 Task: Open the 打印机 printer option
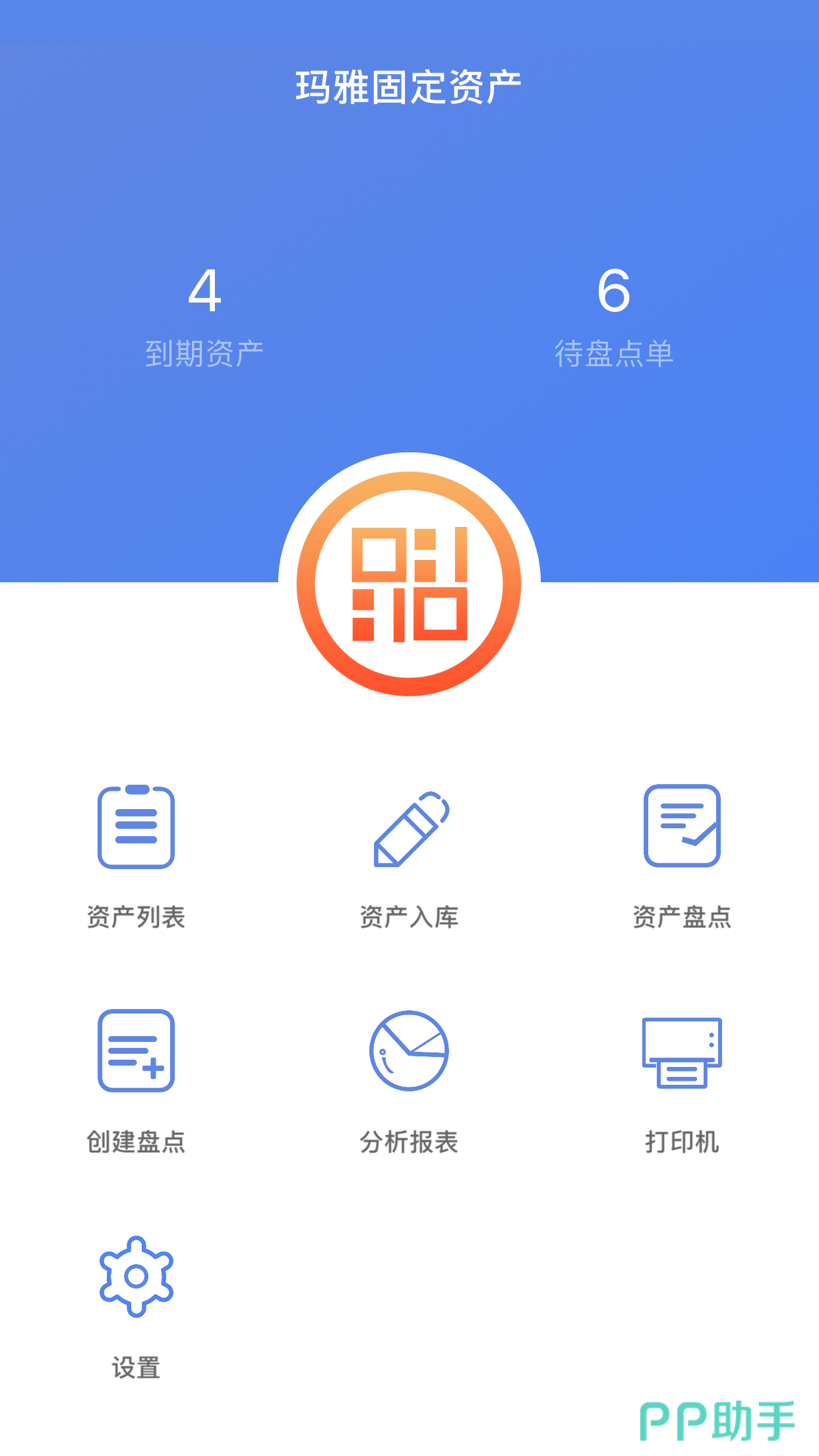coord(682,1079)
